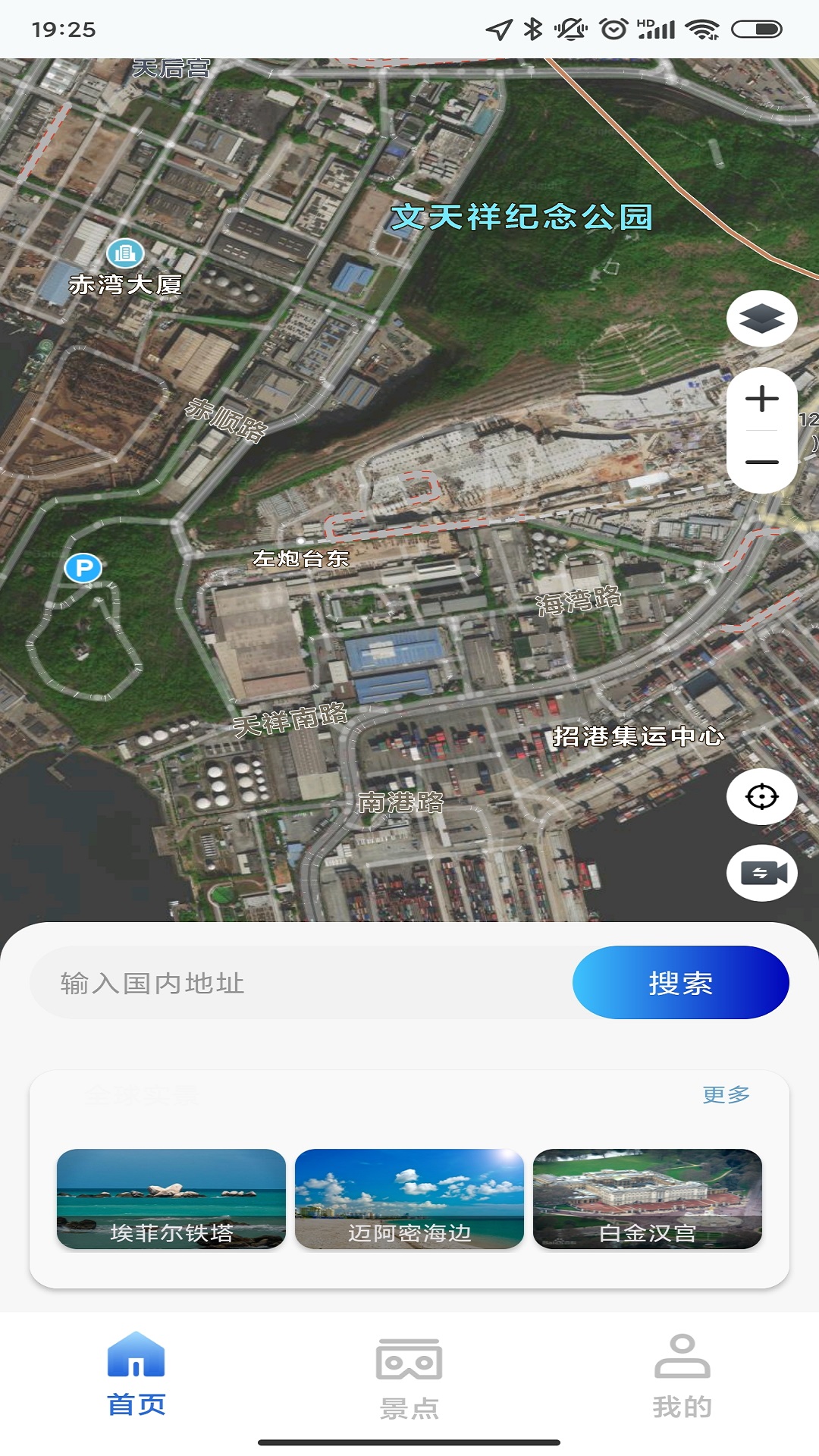Center map on my current location
The image size is (819, 1456).
click(x=761, y=797)
